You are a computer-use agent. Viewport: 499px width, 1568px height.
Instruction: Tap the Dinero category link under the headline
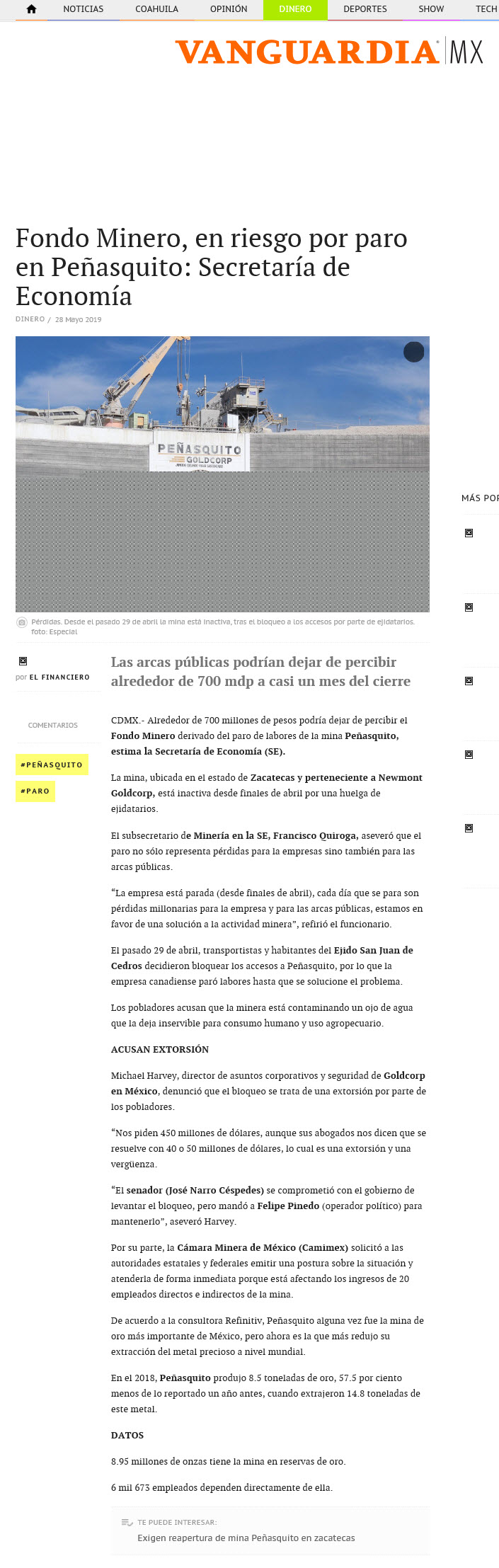tap(30, 319)
